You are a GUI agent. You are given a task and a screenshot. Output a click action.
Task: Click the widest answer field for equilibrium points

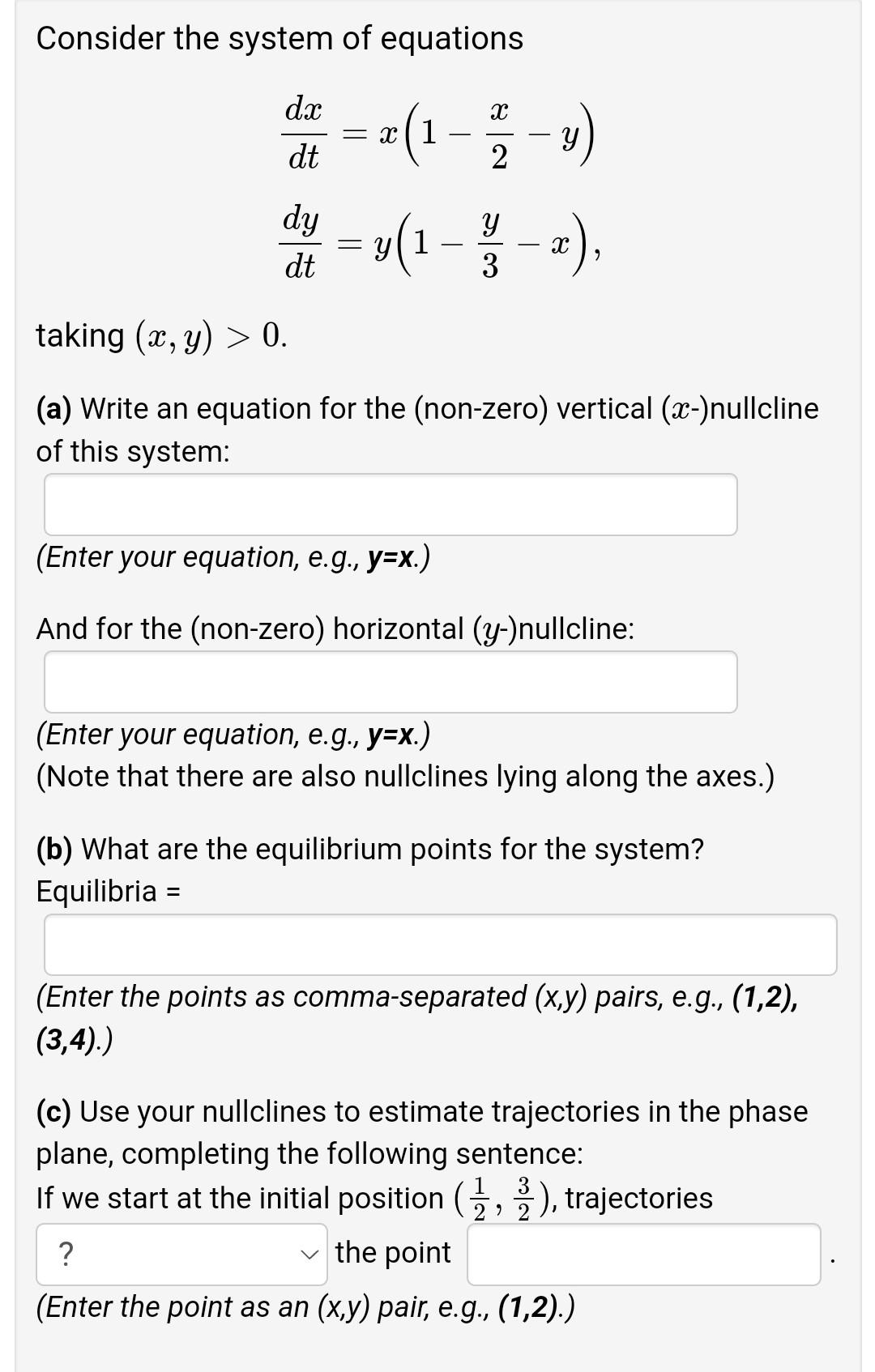(442, 944)
